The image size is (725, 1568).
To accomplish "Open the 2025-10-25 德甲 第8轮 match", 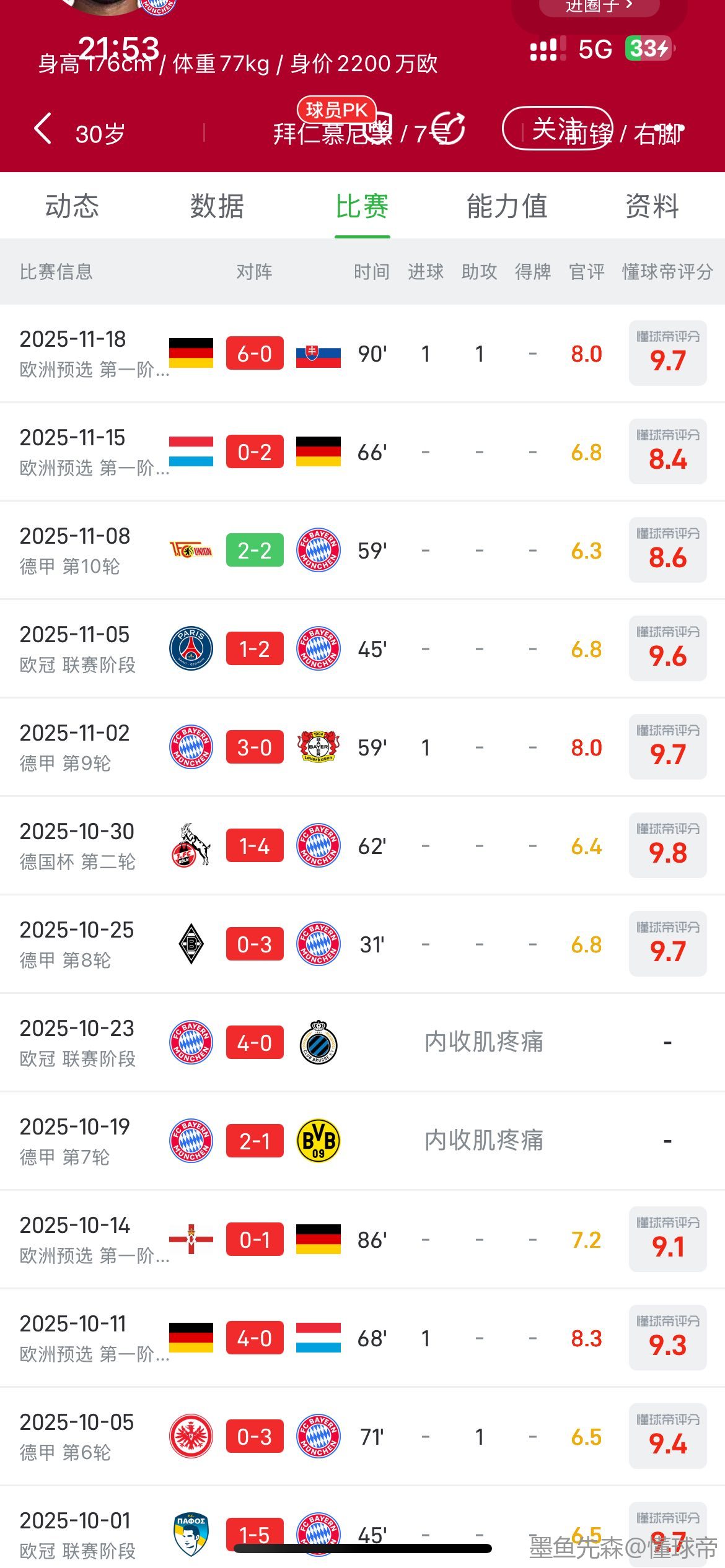I will (x=255, y=944).
